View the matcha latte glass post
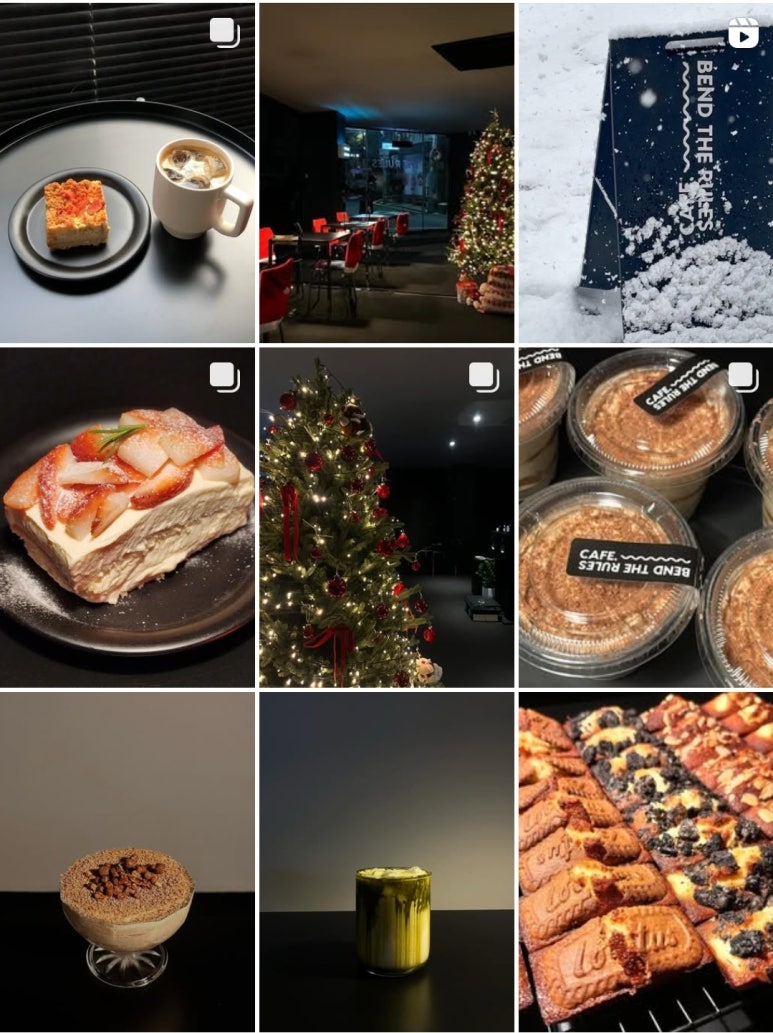Viewport: 773px width, 1033px height. 386,862
